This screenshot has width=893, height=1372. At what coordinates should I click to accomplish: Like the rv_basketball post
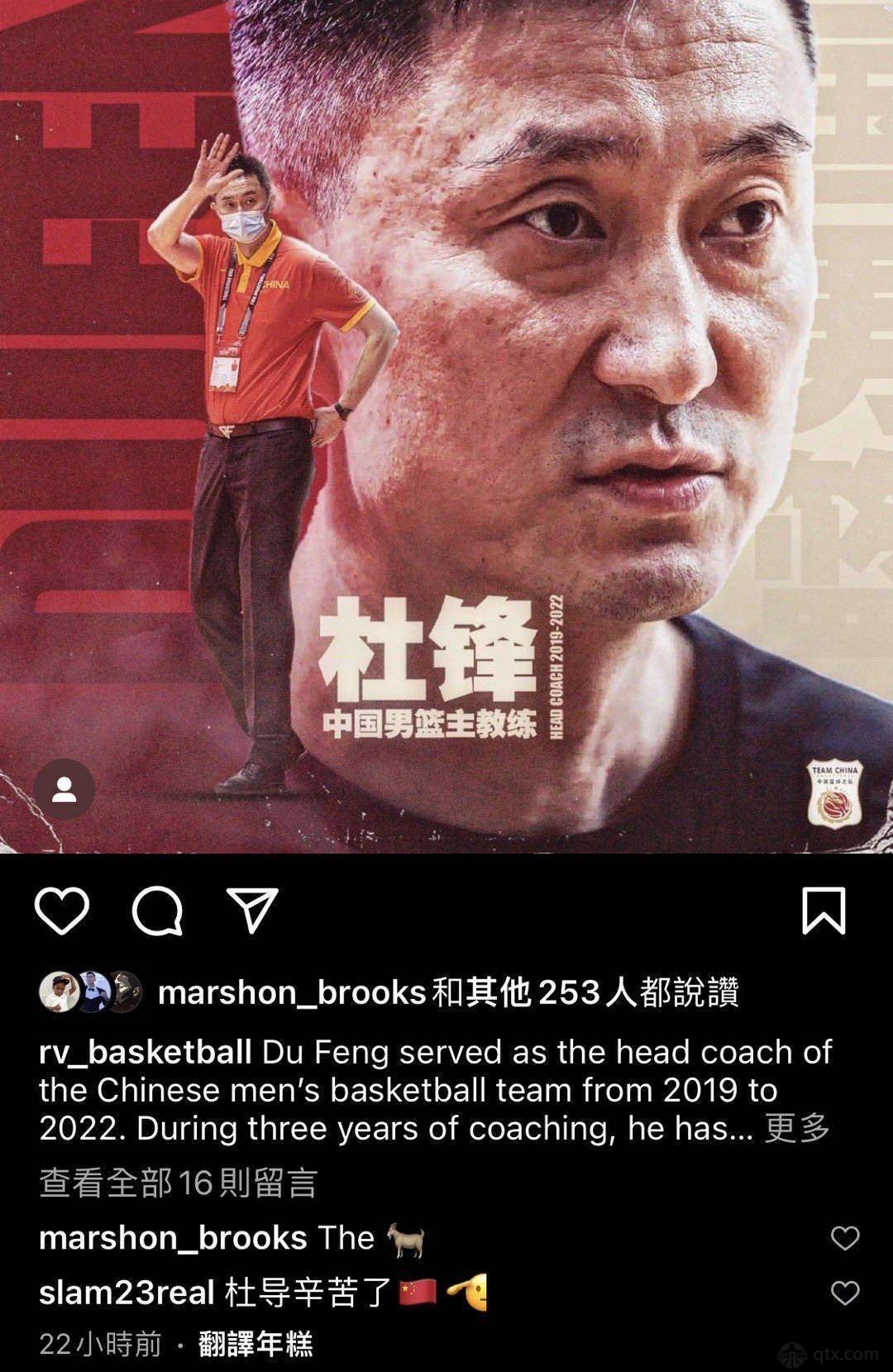pos(62,911)
